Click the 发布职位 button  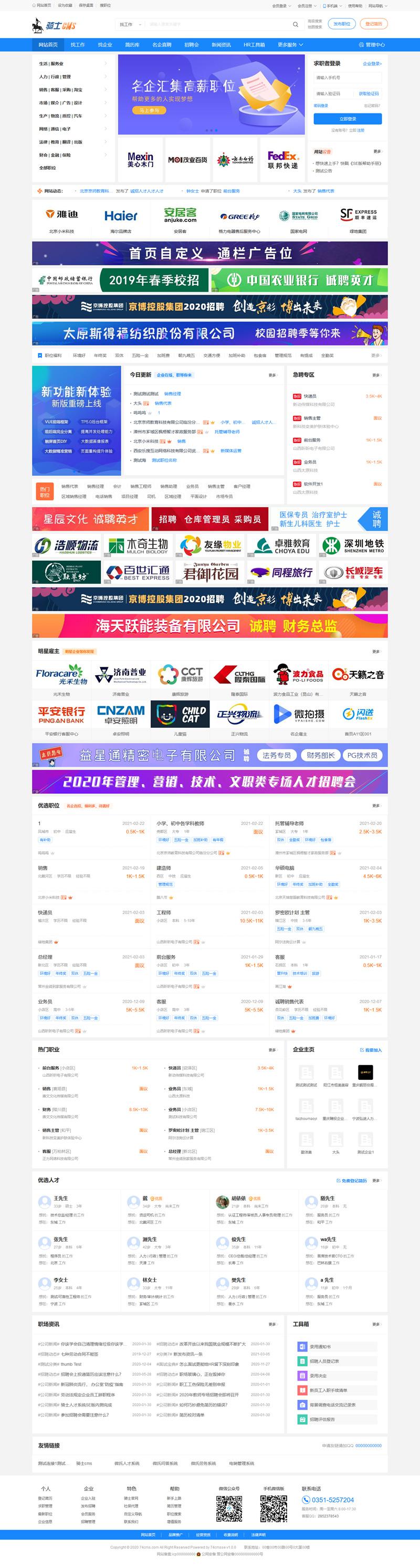click(x=342, y=24)
